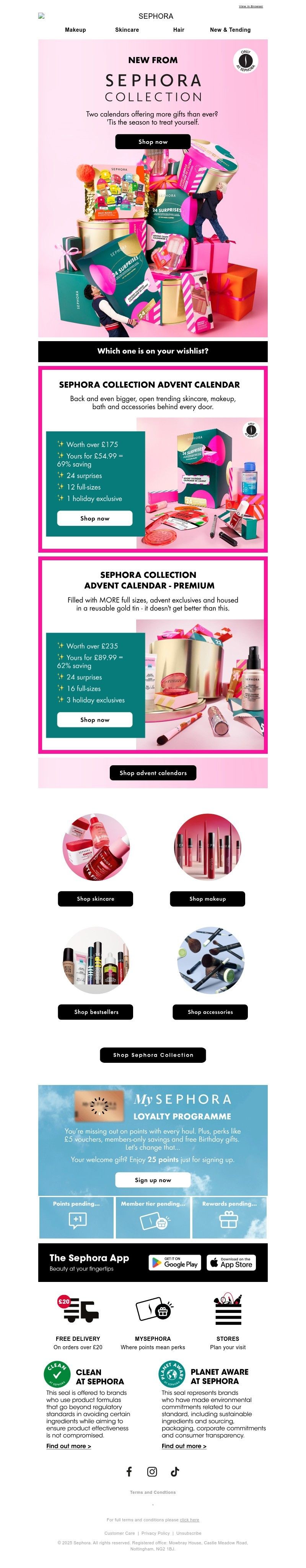Viewport: 306px width, 1568px height.
Task: Tap Shop bestsellers button
Action: pyautogui.click(x=96, y=1012)
